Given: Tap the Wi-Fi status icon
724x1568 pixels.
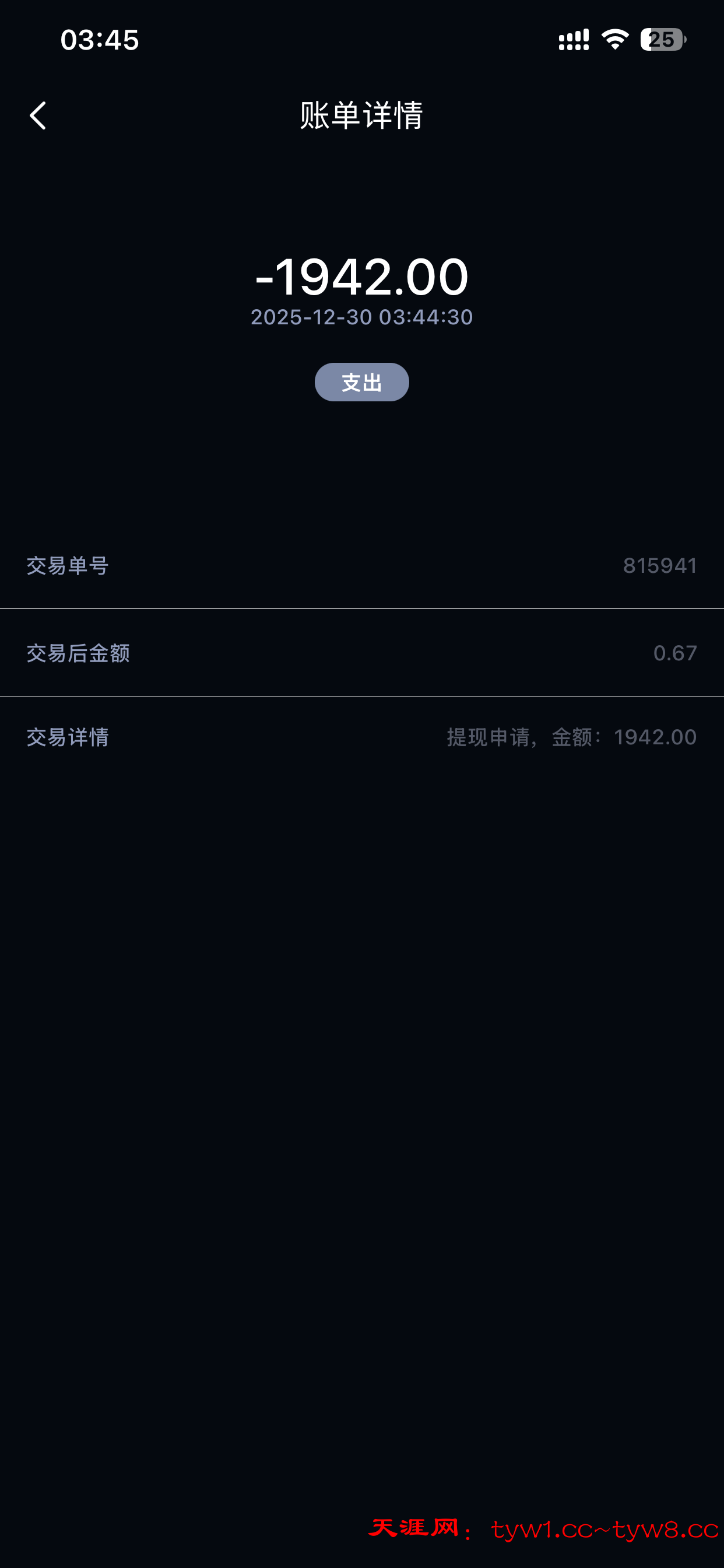Looking at the screenshot, I should pyautogui.click(x=614, y=39).
